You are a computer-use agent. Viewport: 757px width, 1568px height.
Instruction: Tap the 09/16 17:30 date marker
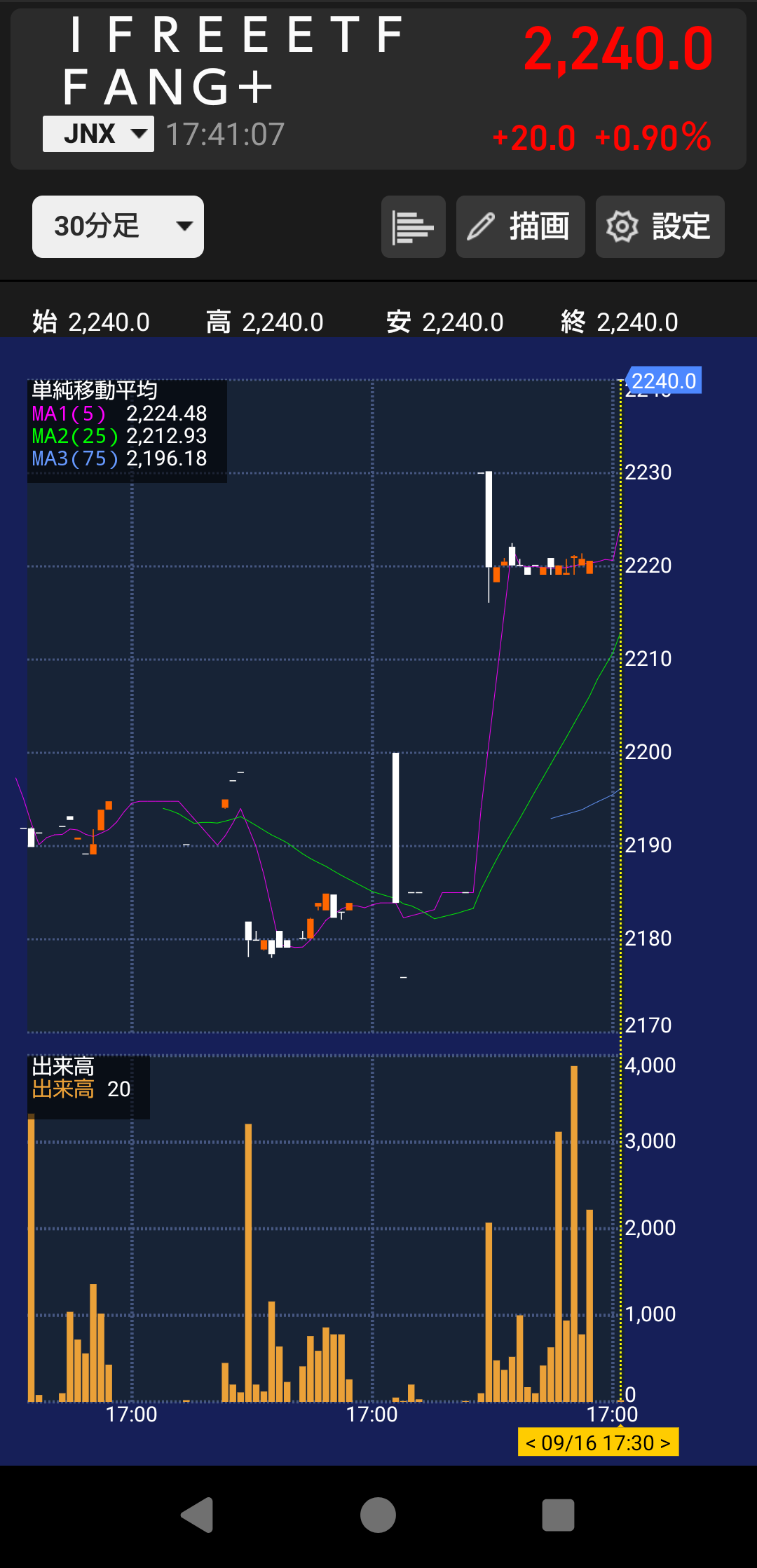[x=598, y=1442]
